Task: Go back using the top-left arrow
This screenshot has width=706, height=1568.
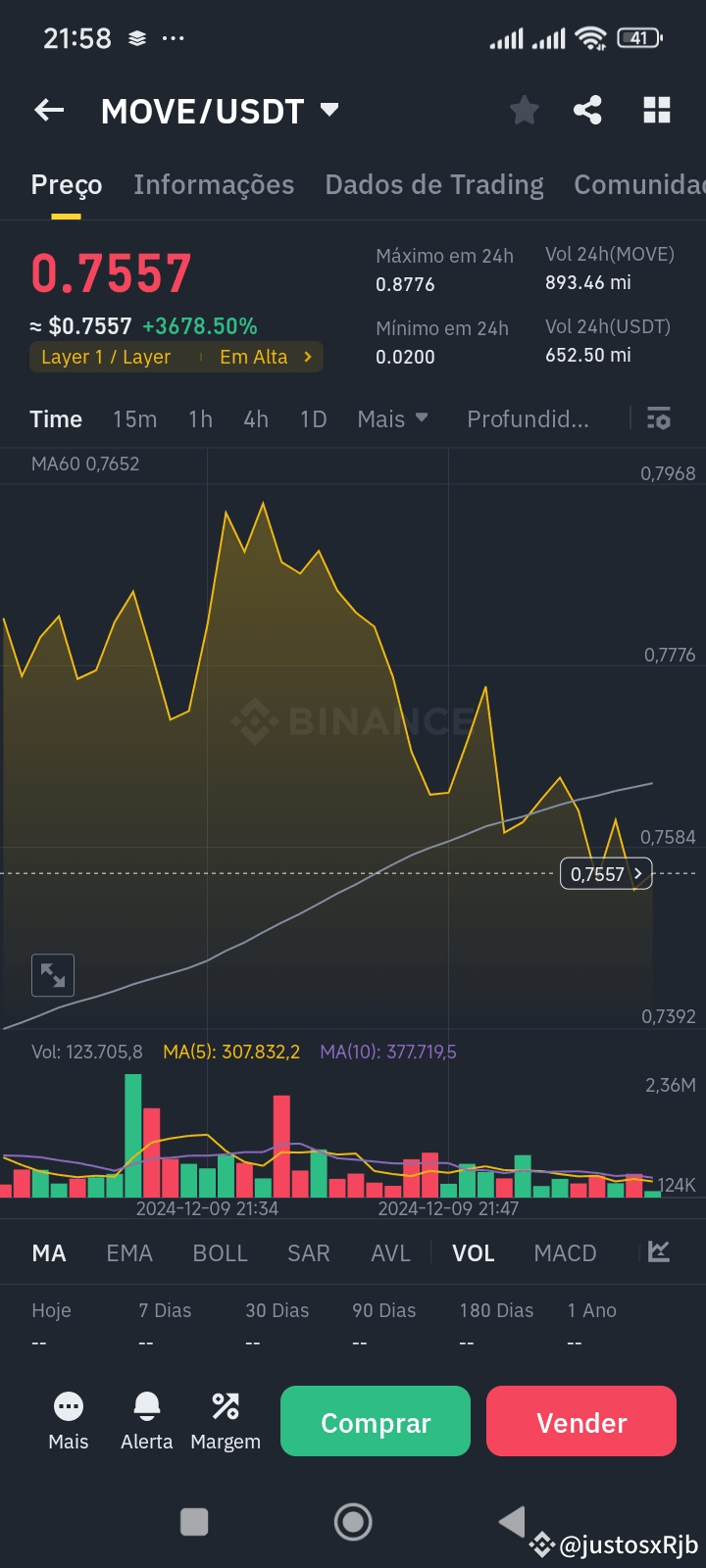Action: click(49, 111)
